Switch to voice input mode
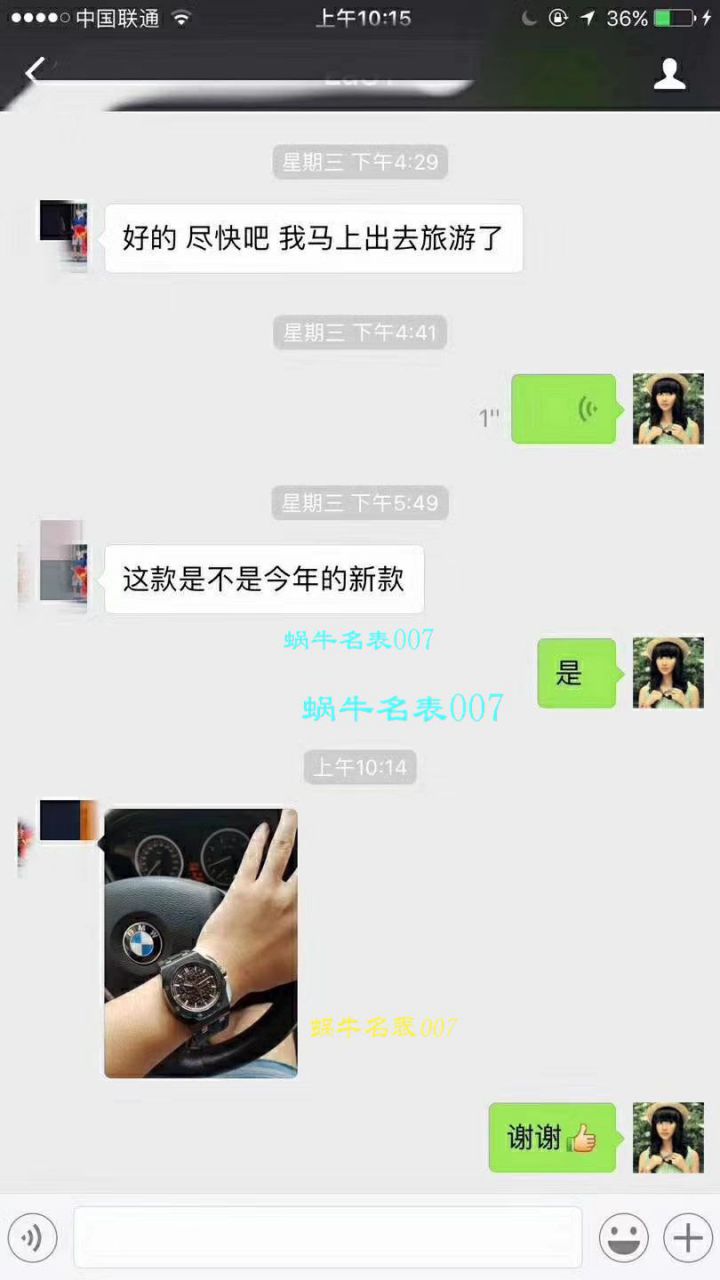Screen dimensions: 720x1280 point(33,1238)
